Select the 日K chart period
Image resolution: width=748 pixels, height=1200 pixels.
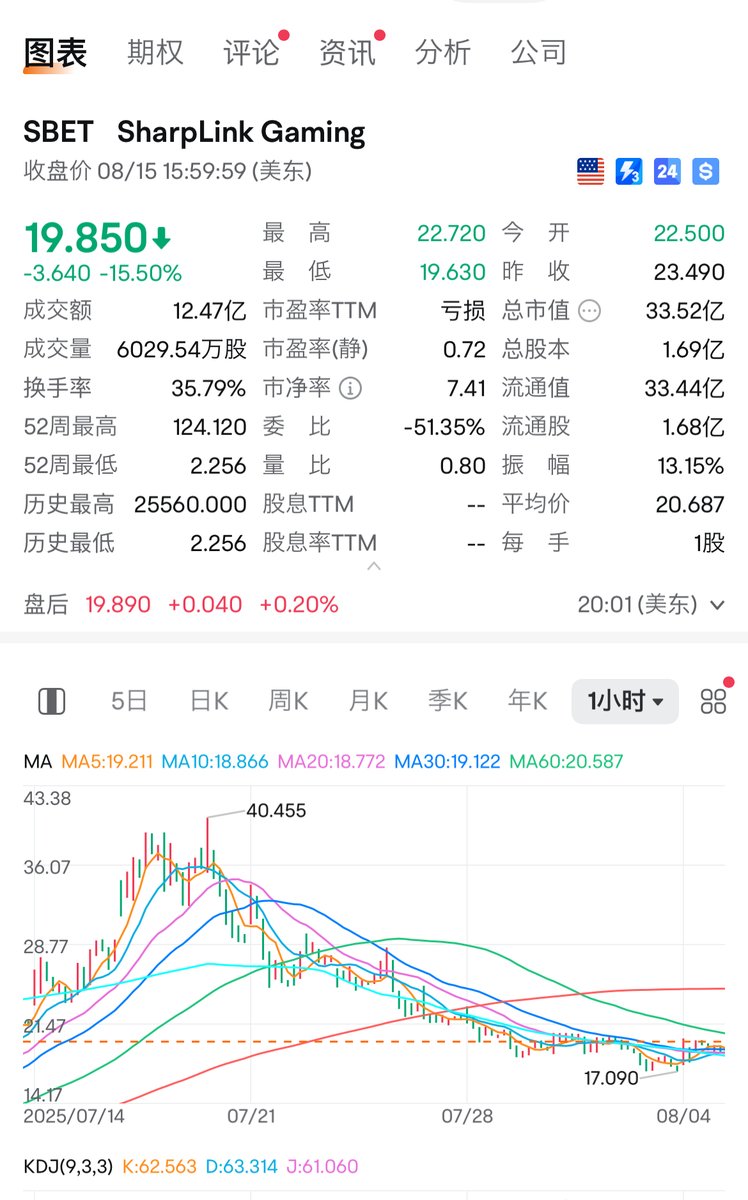click(209, 701)
